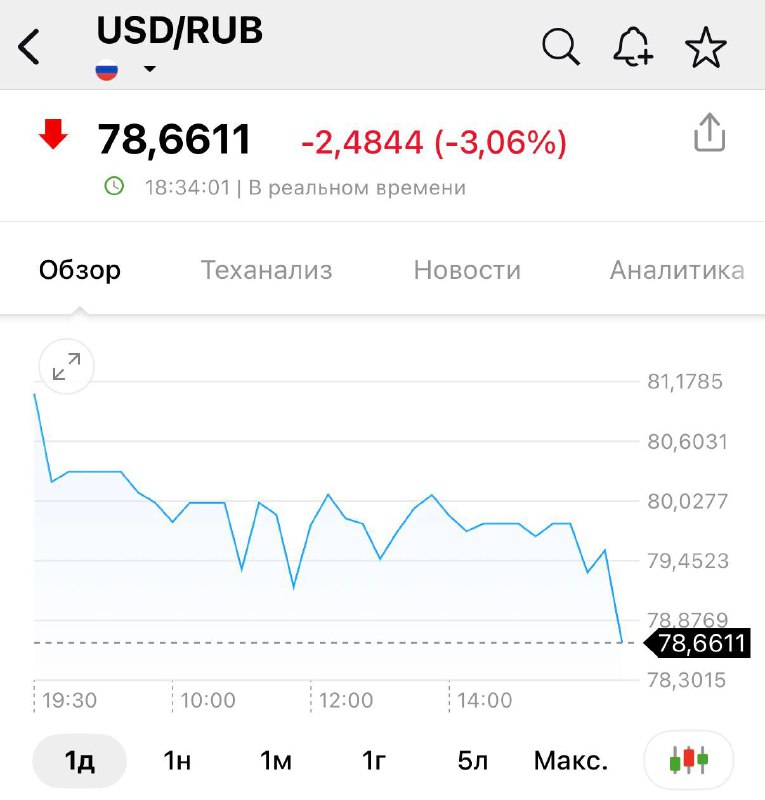Go back with the arrow icon
This screenshot has height=800, width=765.
click(30, 47)
